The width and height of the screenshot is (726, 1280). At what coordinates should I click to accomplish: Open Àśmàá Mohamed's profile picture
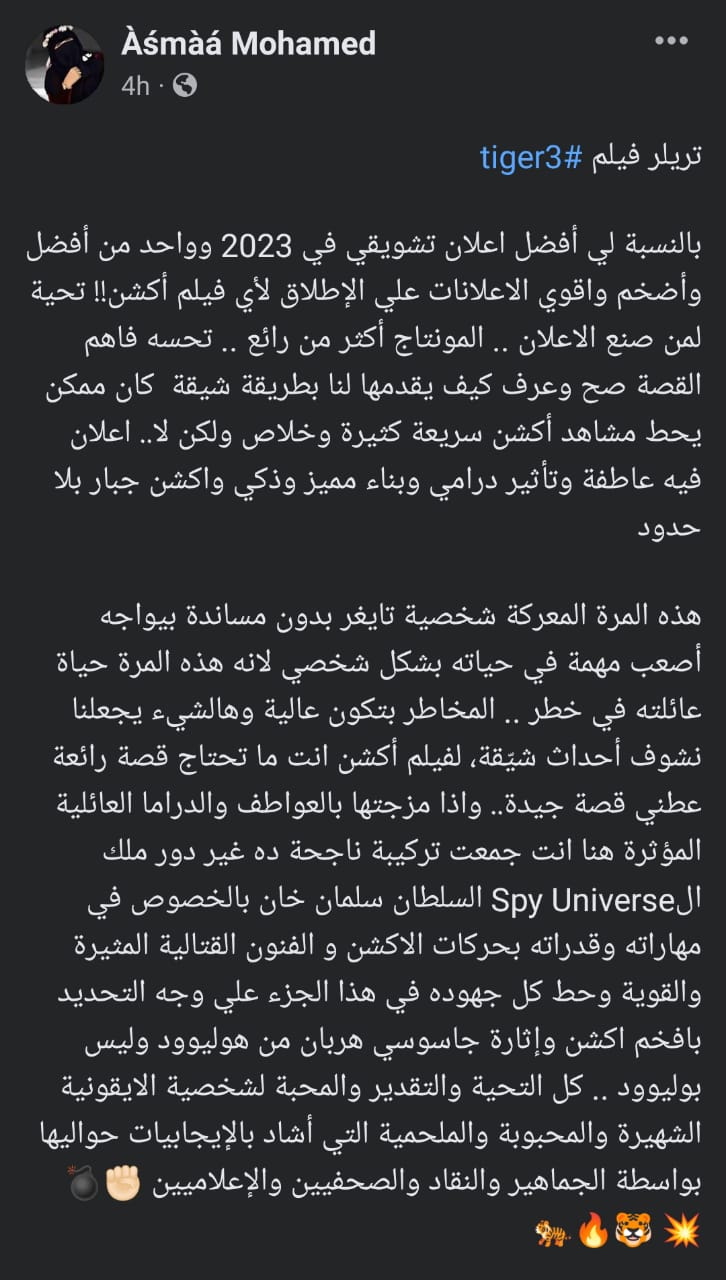[x=64, y=65]
